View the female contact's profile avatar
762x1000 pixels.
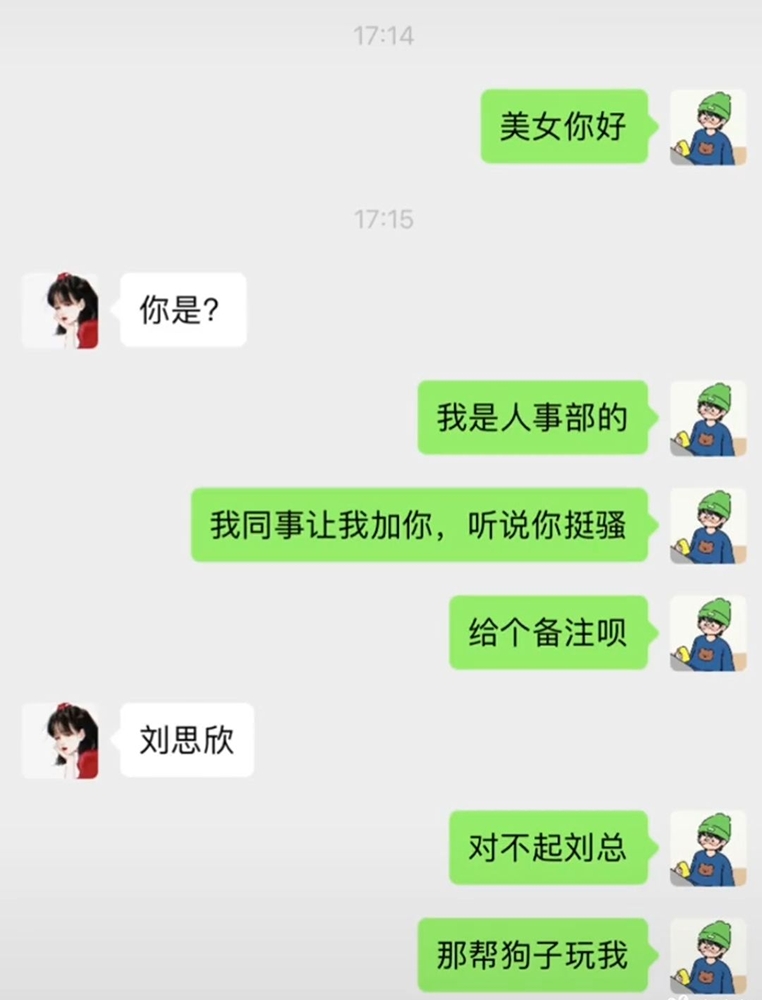(62, 310)
